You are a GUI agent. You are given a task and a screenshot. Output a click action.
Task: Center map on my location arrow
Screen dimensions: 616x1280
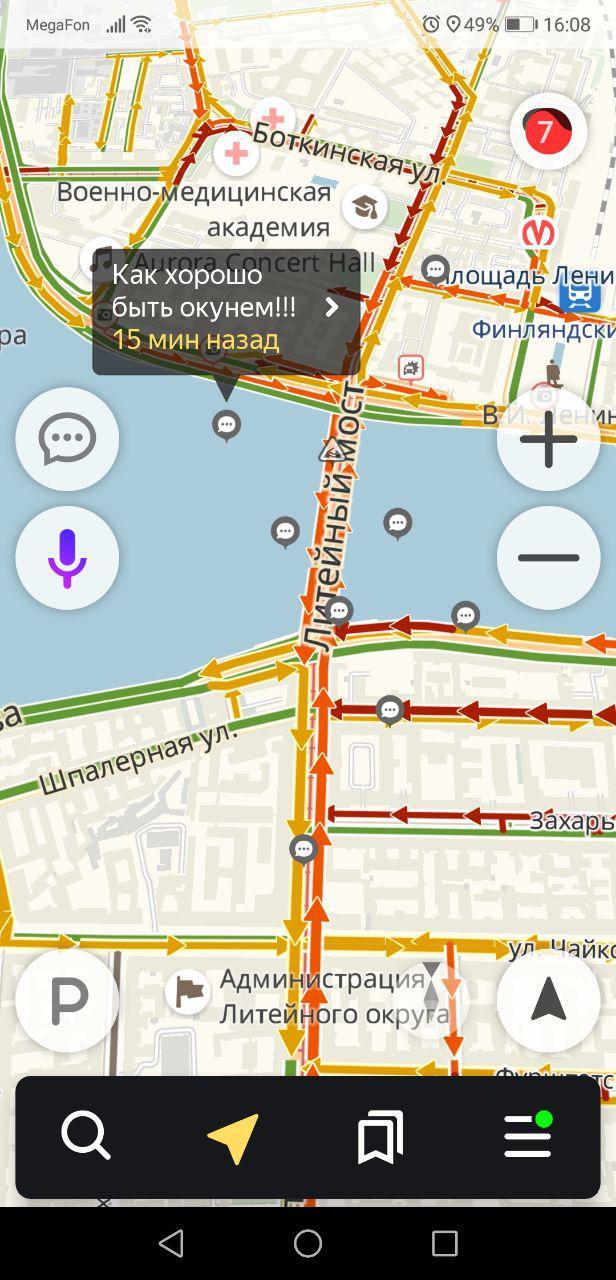coord(548,1000)
